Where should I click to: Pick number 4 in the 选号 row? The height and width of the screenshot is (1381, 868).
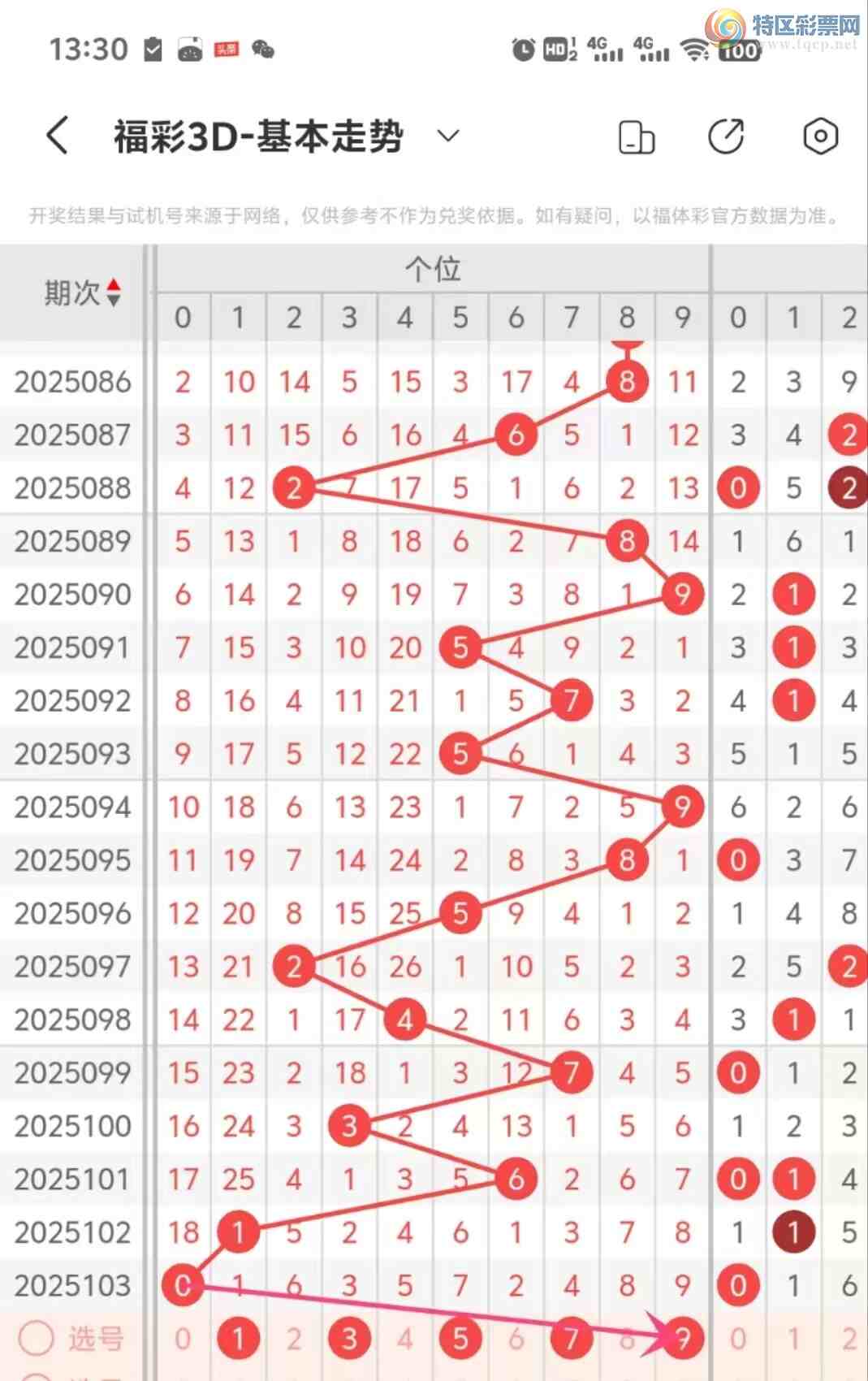pos(404,1338)
